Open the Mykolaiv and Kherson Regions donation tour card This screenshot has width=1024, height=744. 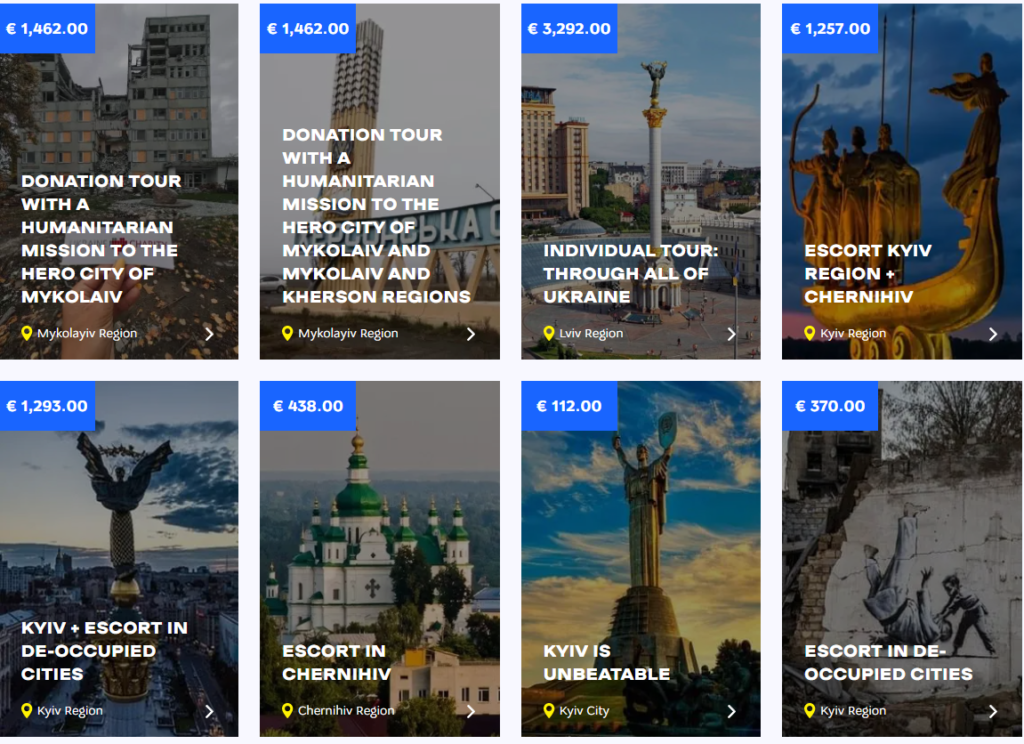376,215
